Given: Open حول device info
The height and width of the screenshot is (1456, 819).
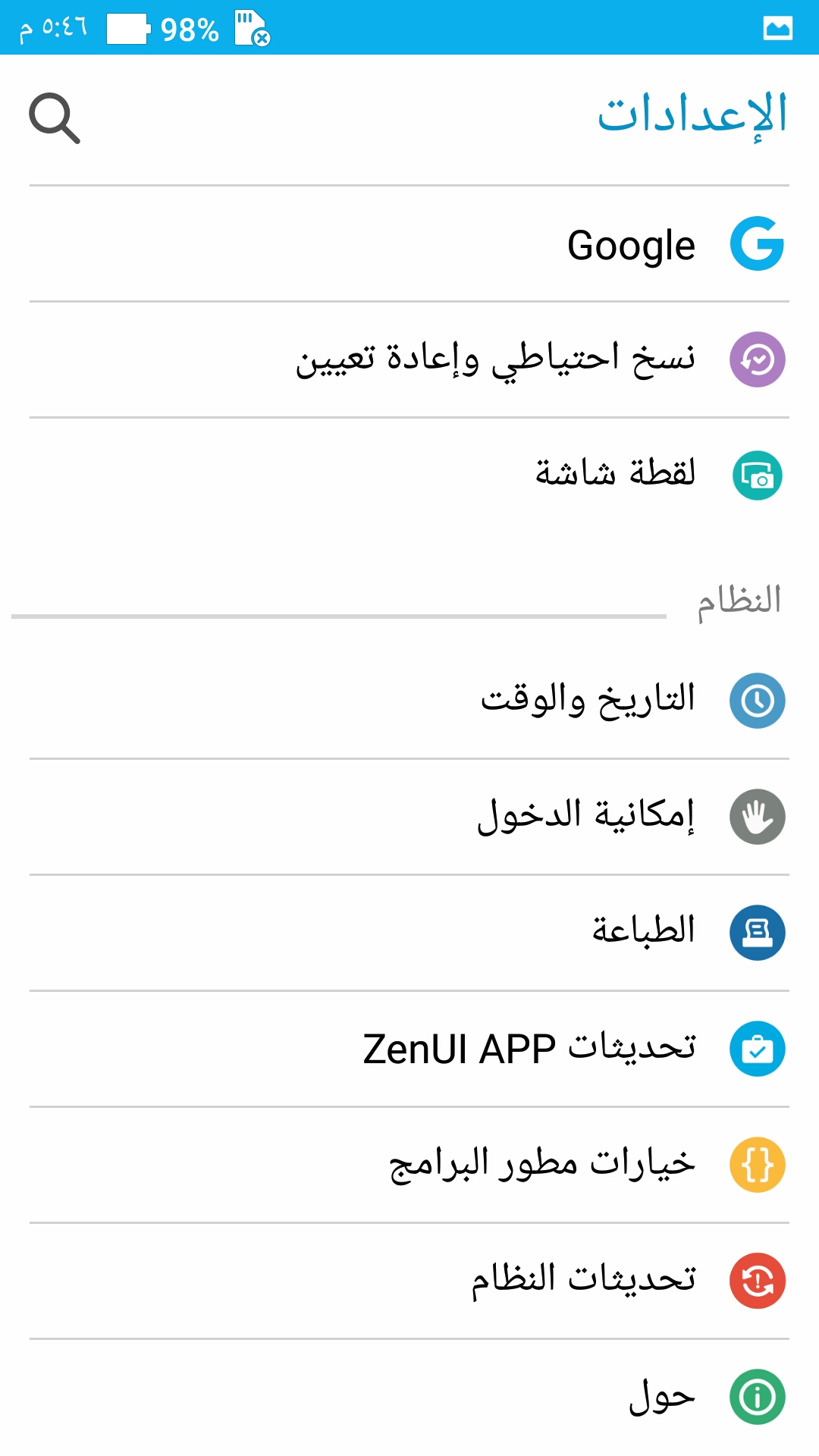Looking at the screenshot, I should tap(661, 1397).
